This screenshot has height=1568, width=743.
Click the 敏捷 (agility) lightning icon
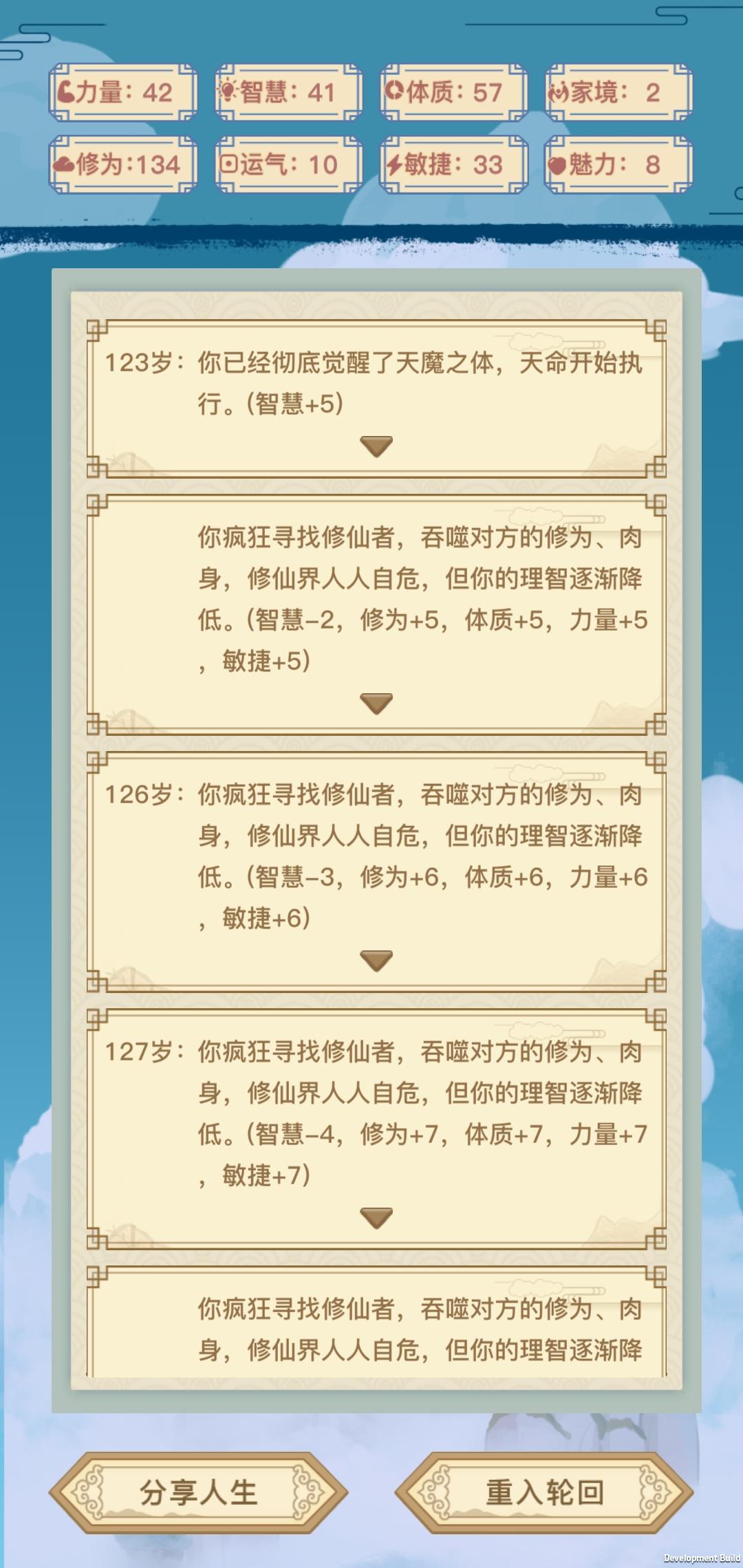click(394, 164)
